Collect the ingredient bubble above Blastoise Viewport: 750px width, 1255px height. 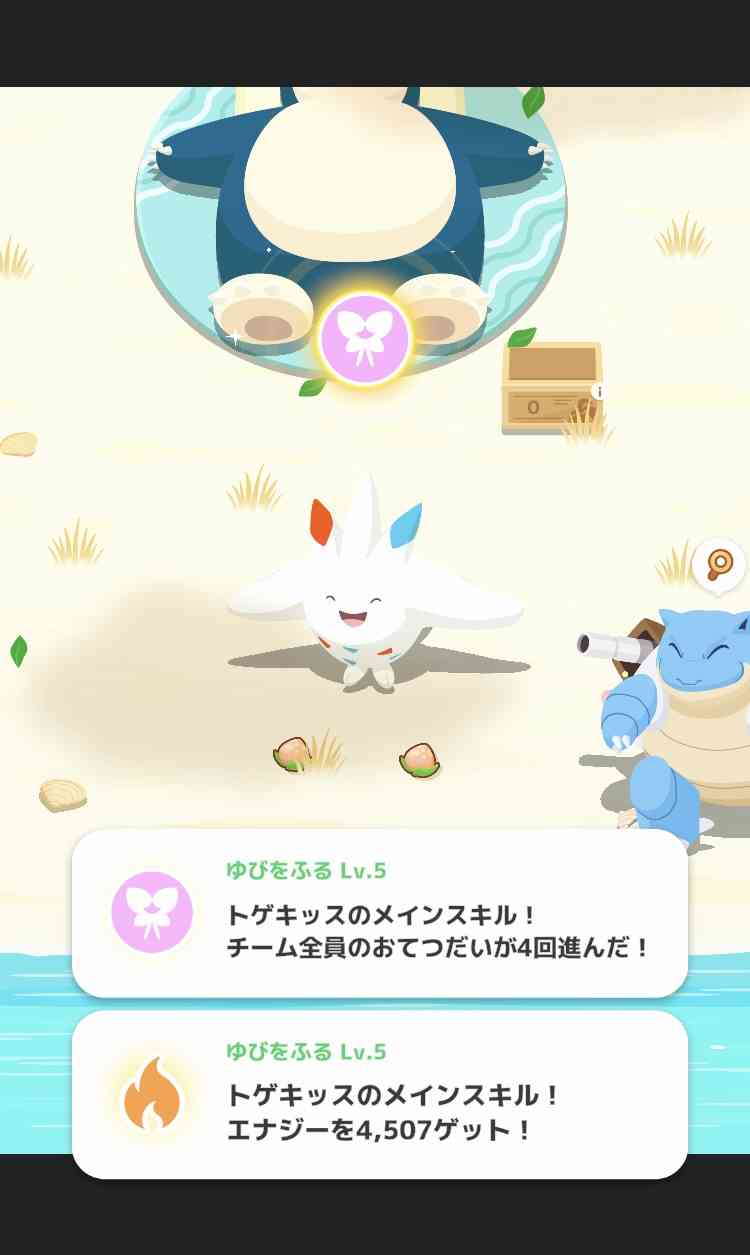[x=718, y=566]
